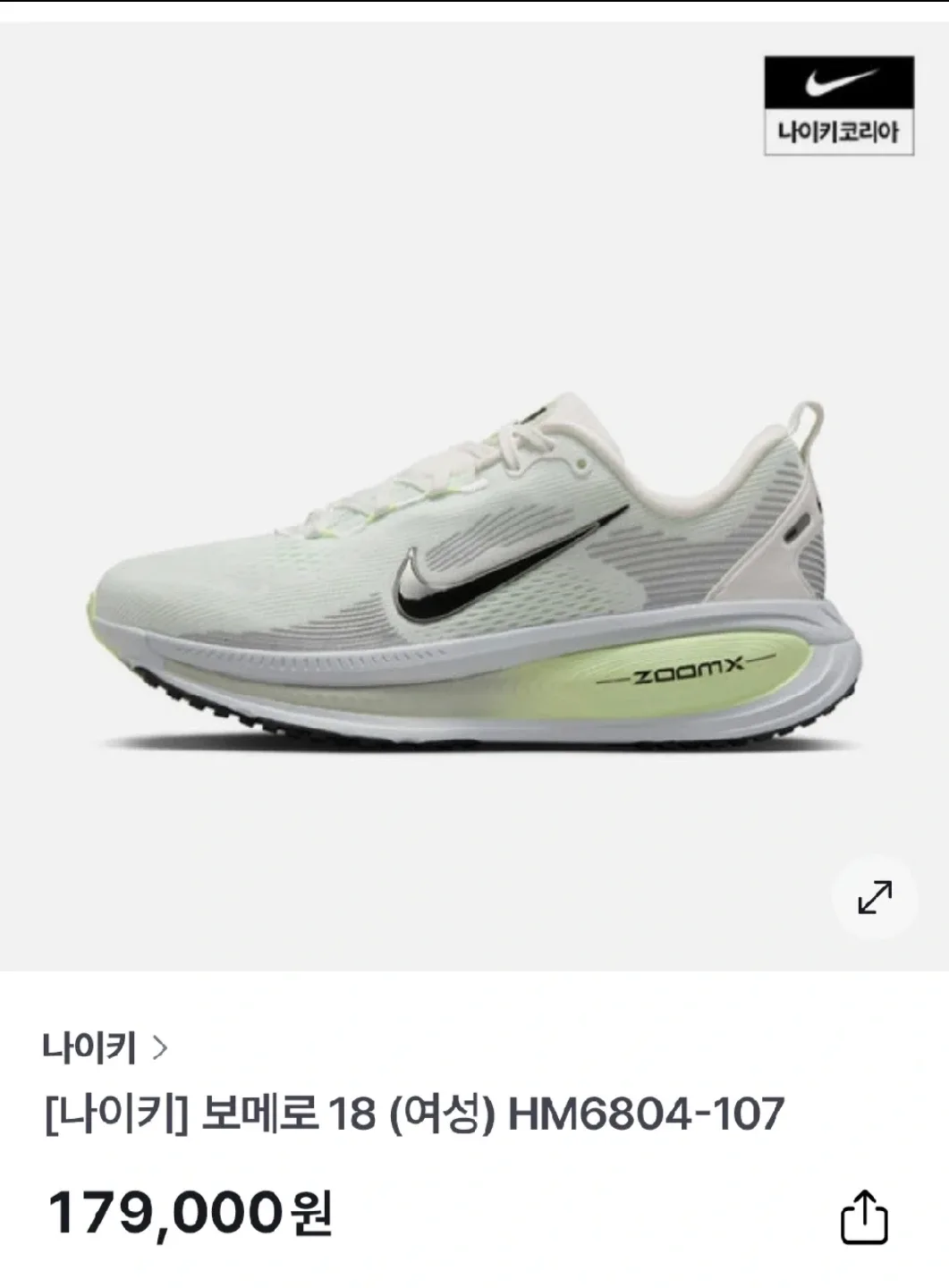The height and width of the screenshot is (1288, 949).
Task: Open the 나이키 brand page link
Action: tap(105, 1046)
